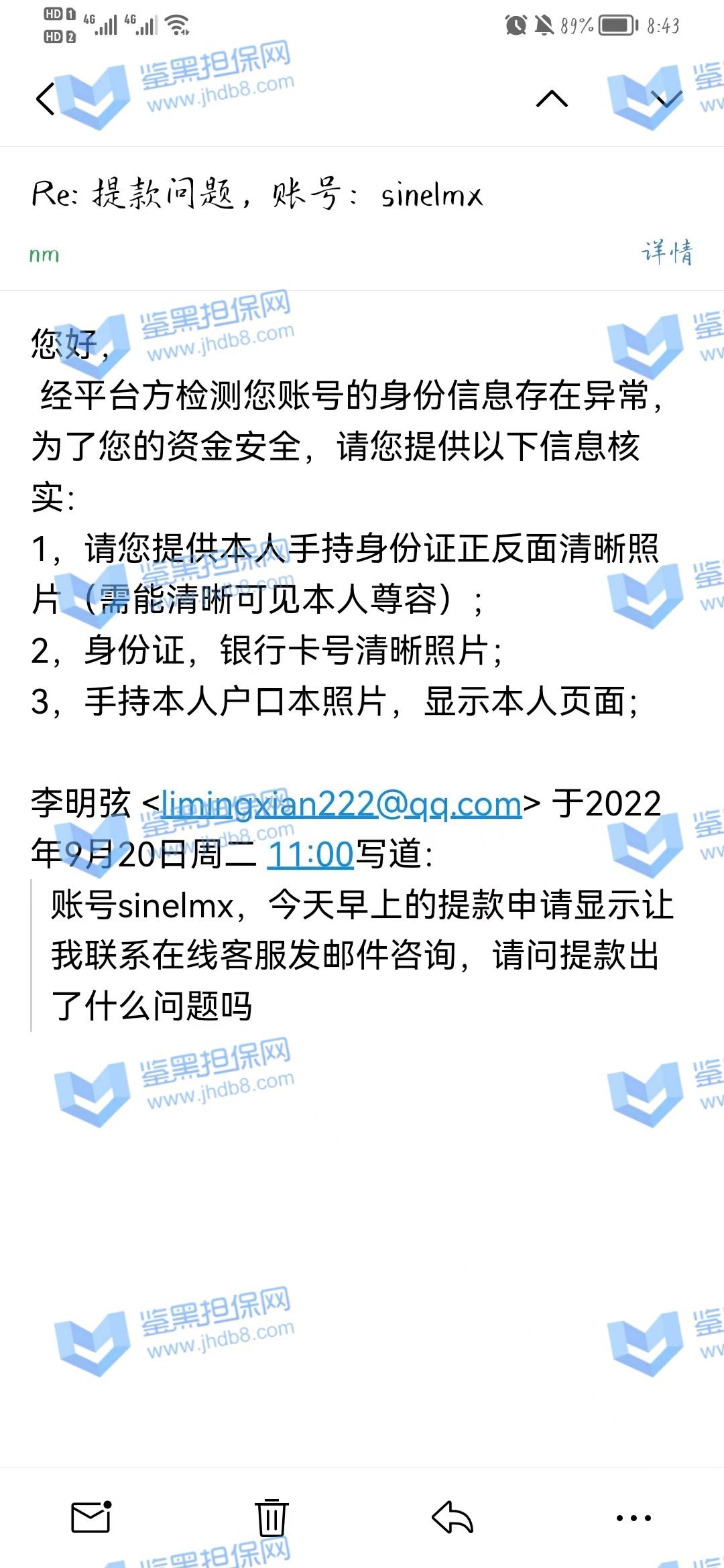Mark this email as unread
The height and width of the screenshot is (1568, 724).
point(91,1517)
